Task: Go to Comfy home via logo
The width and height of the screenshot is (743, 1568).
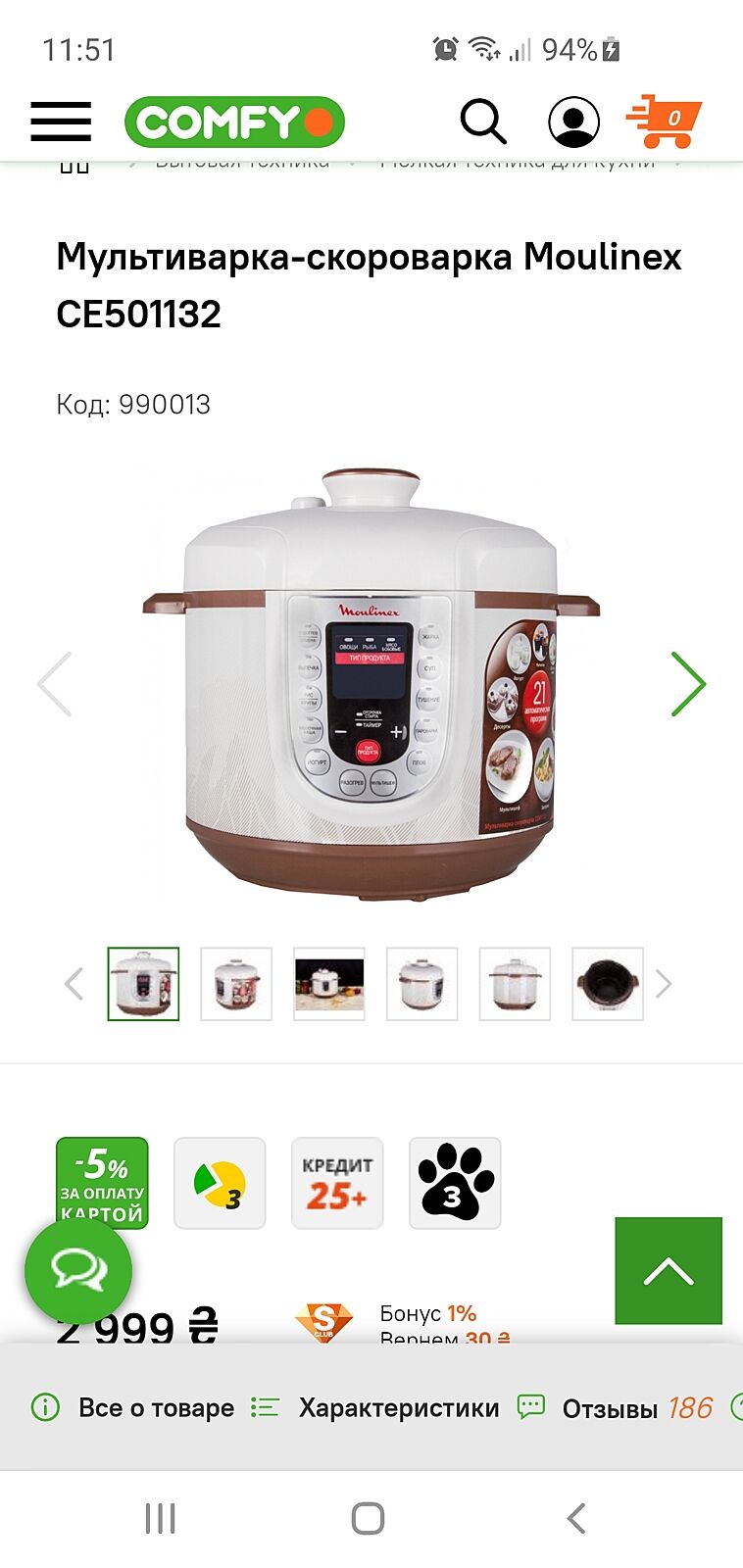Action: click(x=234, y=122)
